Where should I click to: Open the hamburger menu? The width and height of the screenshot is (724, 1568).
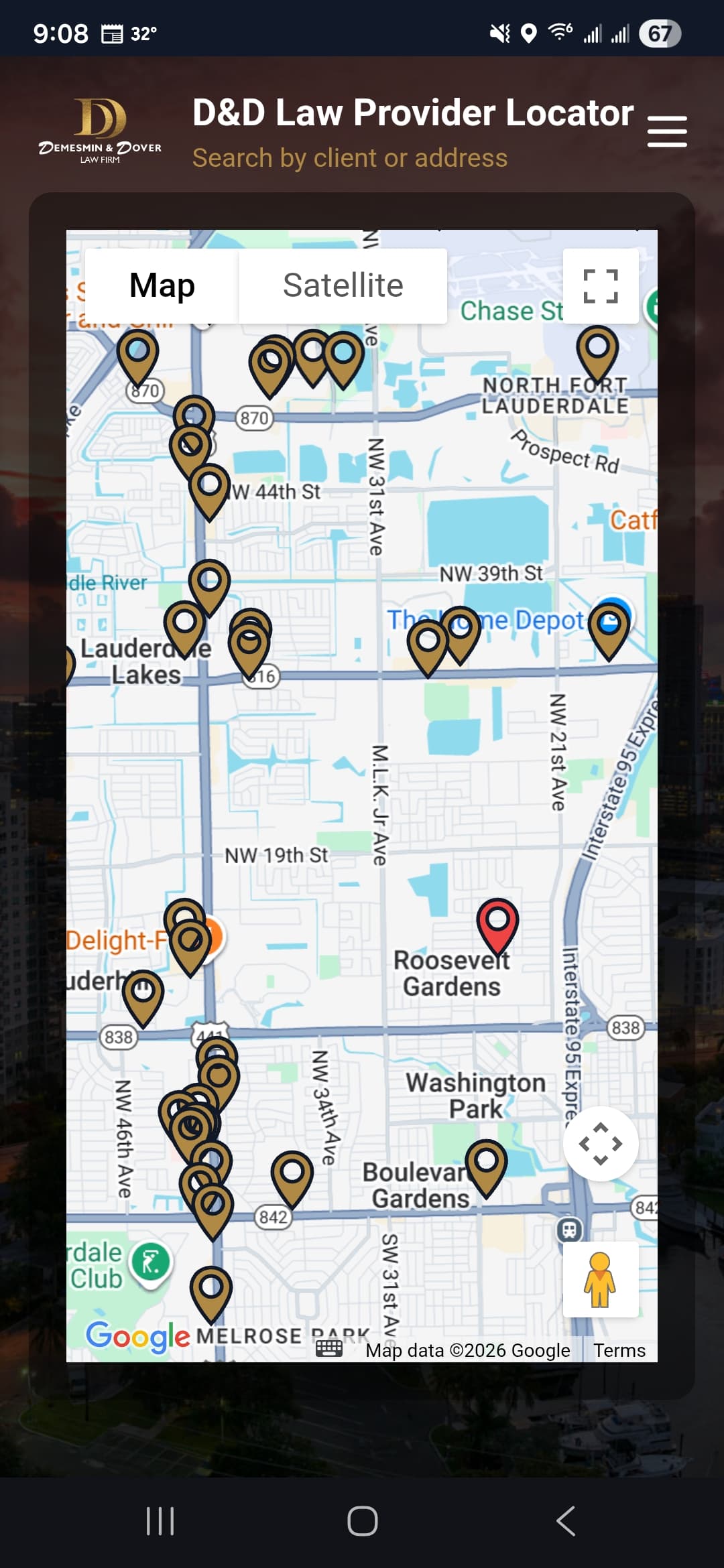[x=667, y=131]
